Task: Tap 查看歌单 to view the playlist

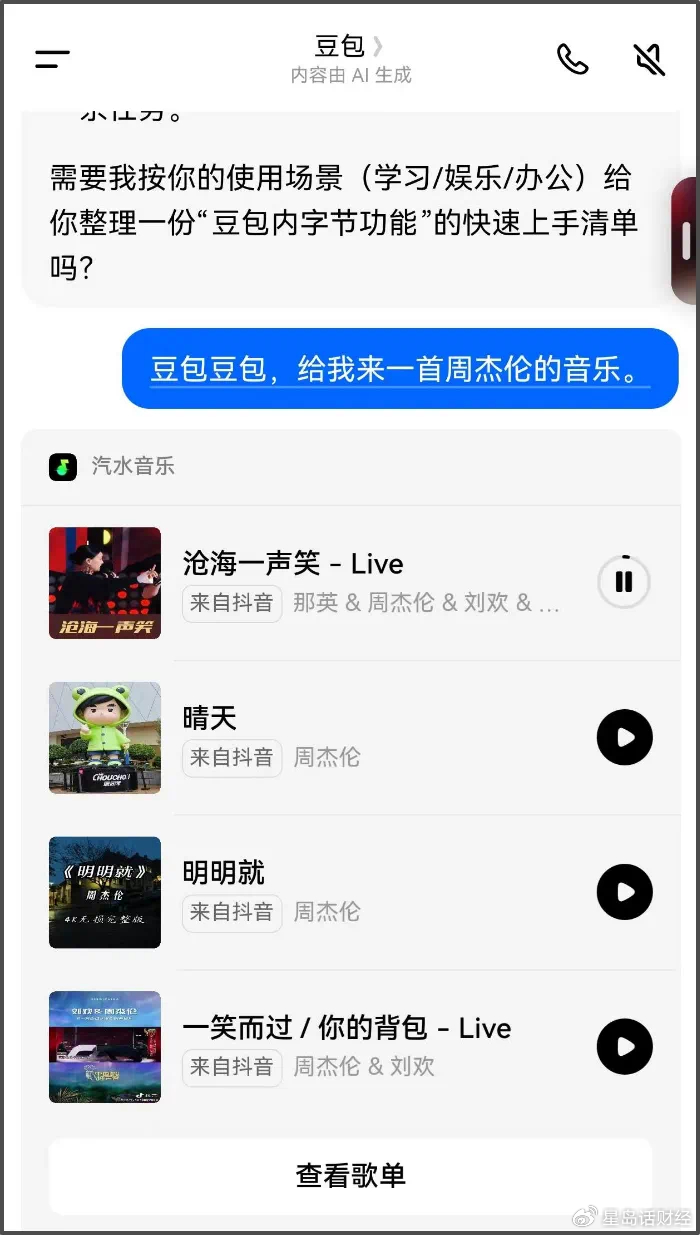Action: tap(350, 1175)
